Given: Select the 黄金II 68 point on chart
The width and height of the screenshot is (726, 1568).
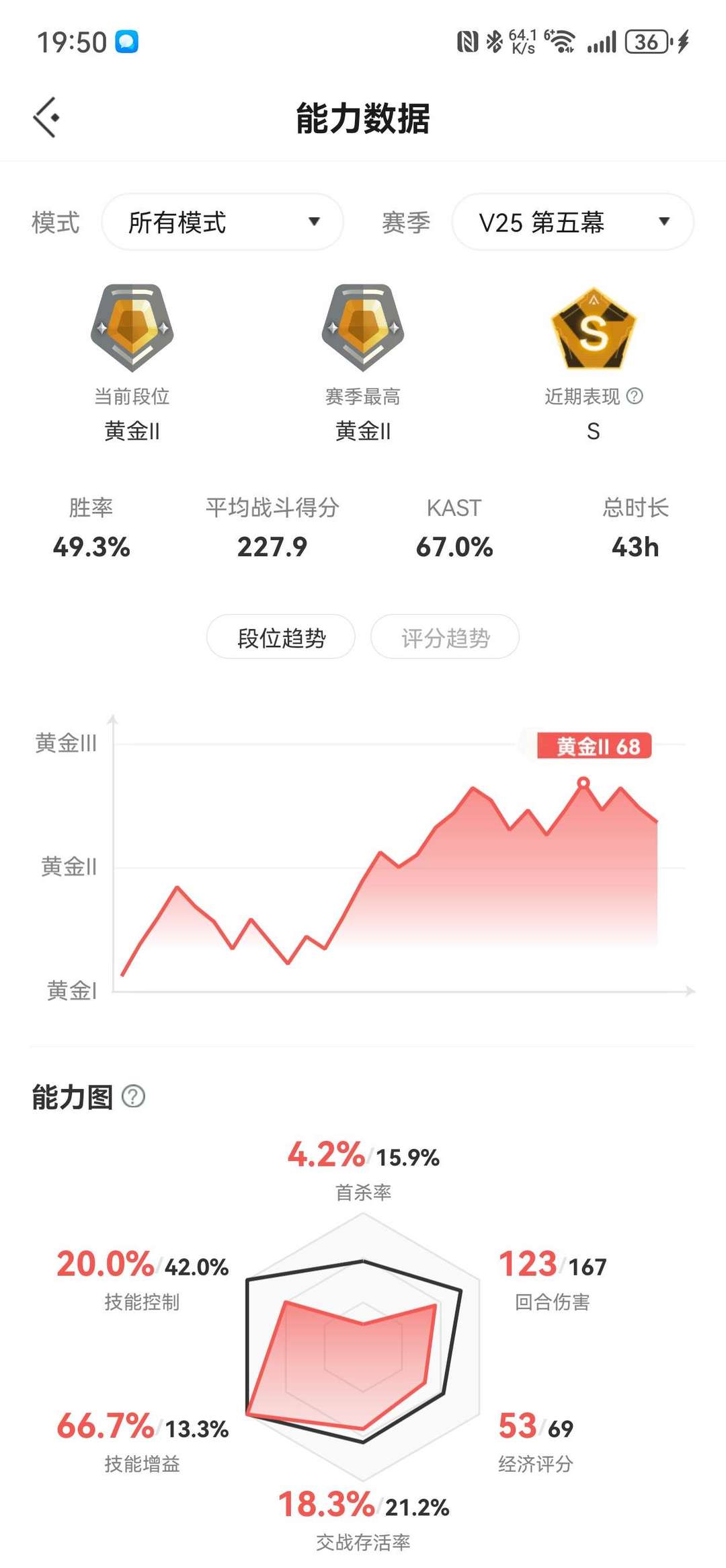Looking at the screenshot, I should pyautogui.click(x=583, y=782).
